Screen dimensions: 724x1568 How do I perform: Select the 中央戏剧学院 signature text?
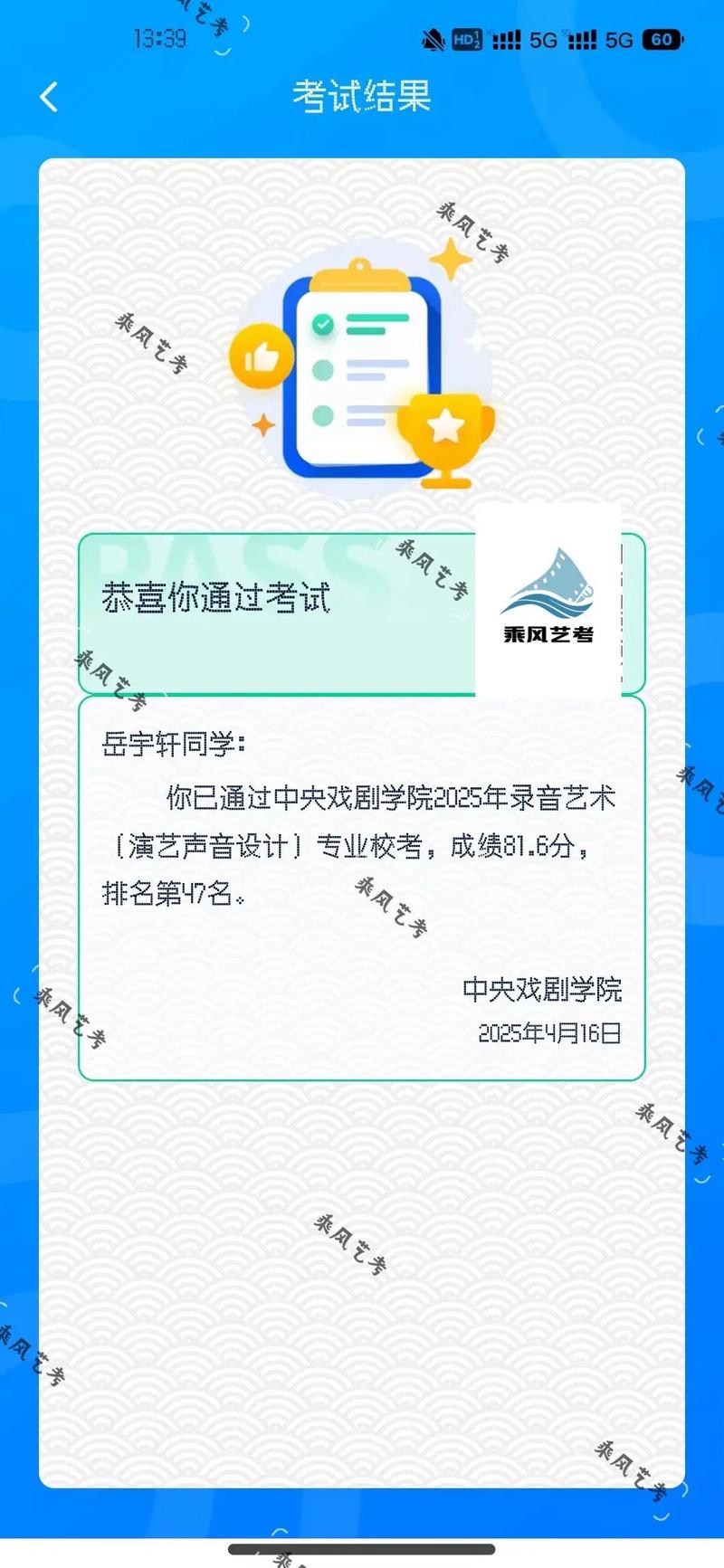click(x=542, y=990)
